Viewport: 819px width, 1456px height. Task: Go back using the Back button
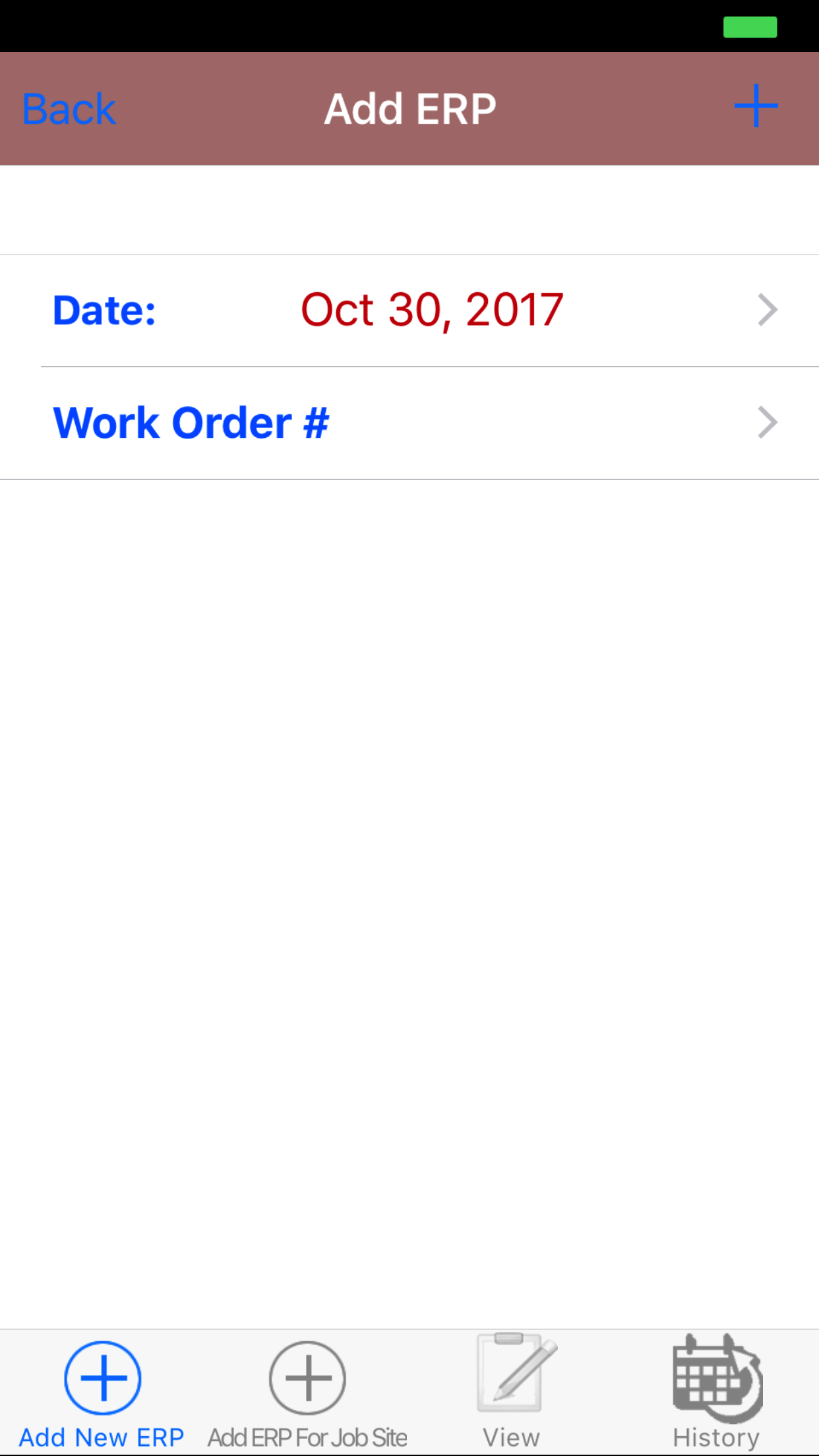coord(69,109)
